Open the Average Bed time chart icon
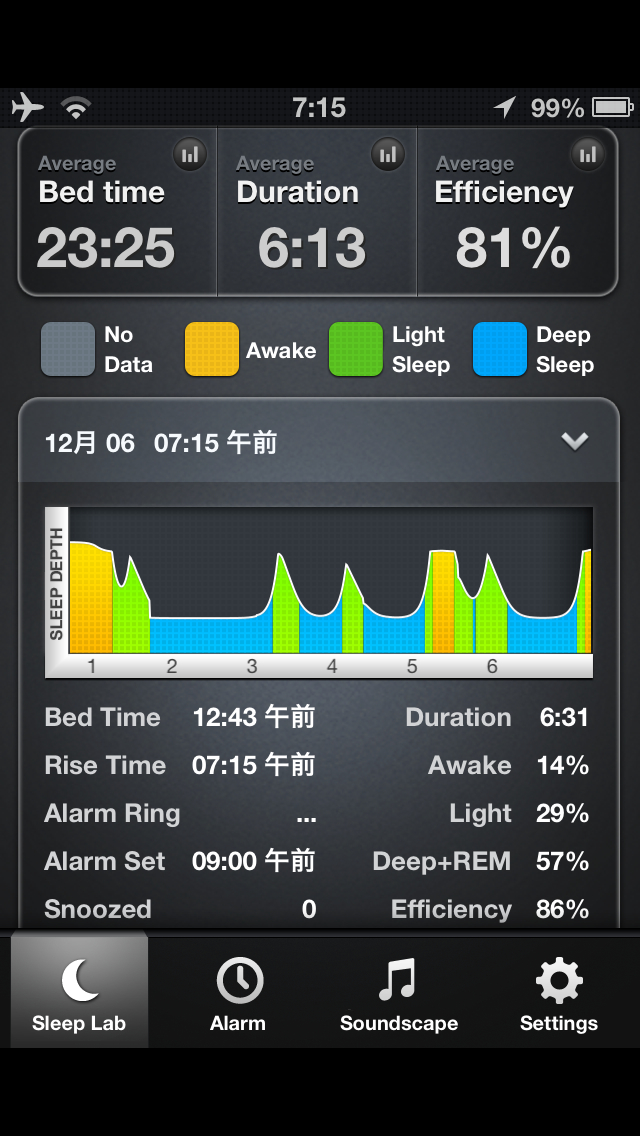640x1136 pixels. point(190,154)
